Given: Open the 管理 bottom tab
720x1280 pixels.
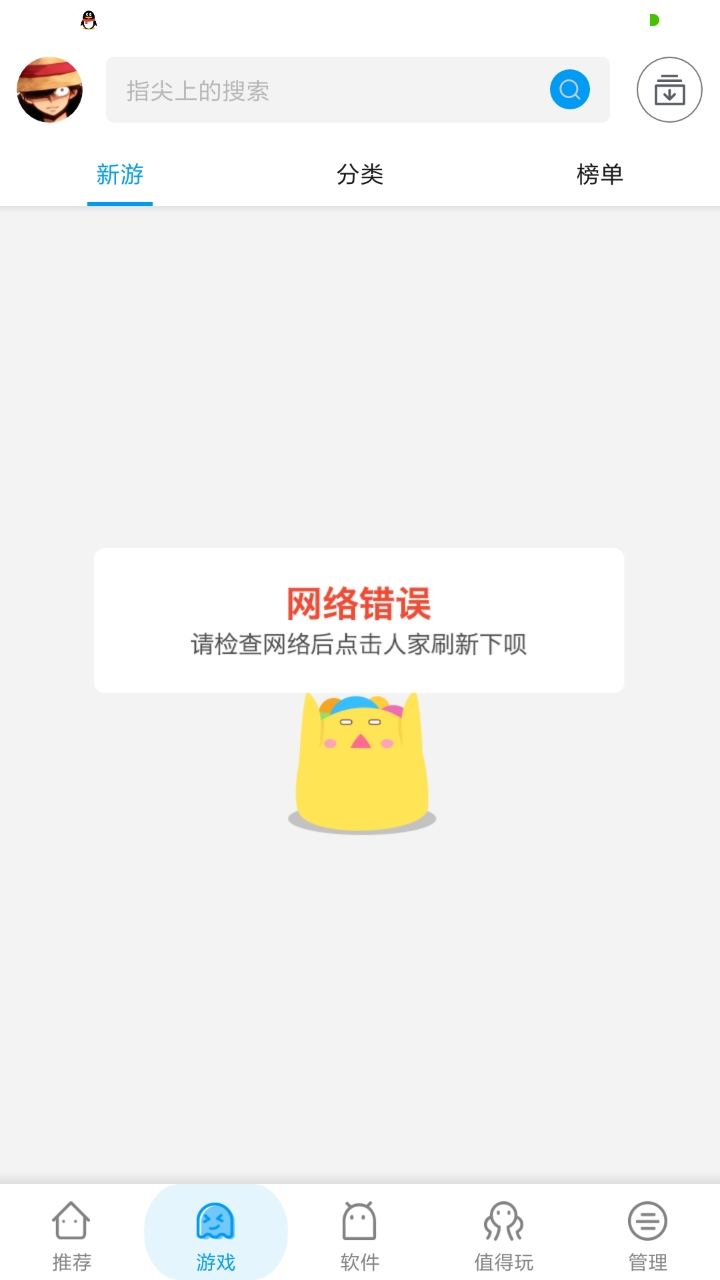Looking at the screenshot, I should (648, 1237).
